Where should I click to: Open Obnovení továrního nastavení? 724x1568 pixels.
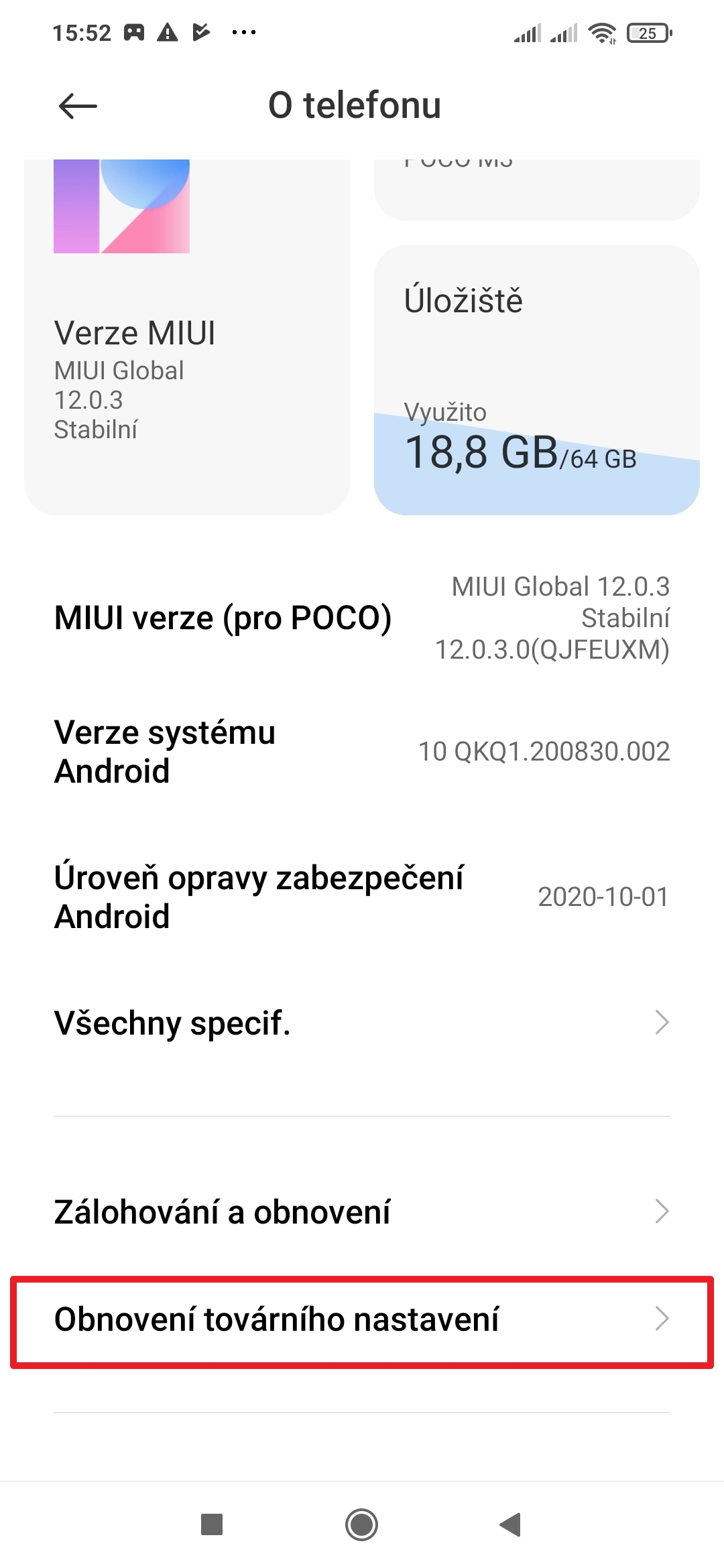(x=362, y=1319)
